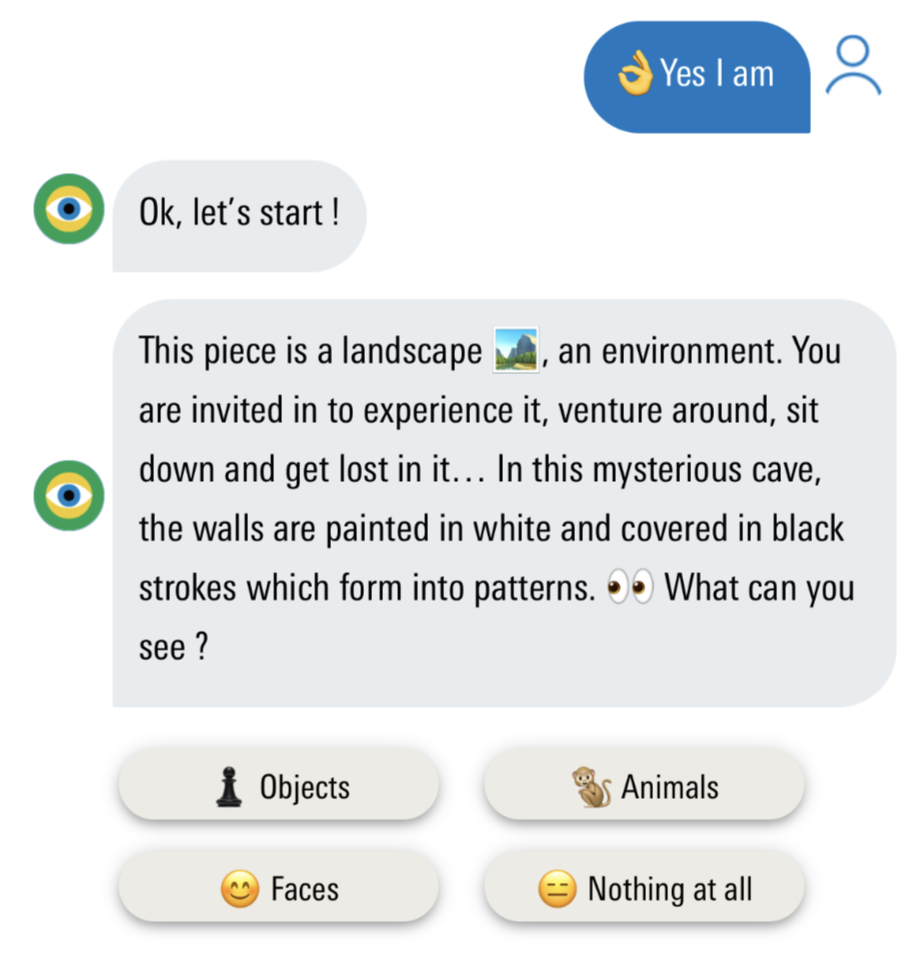This screenshot has width=923, height=966.
Task: Select the Faces answer
Action: pos(278,888)
